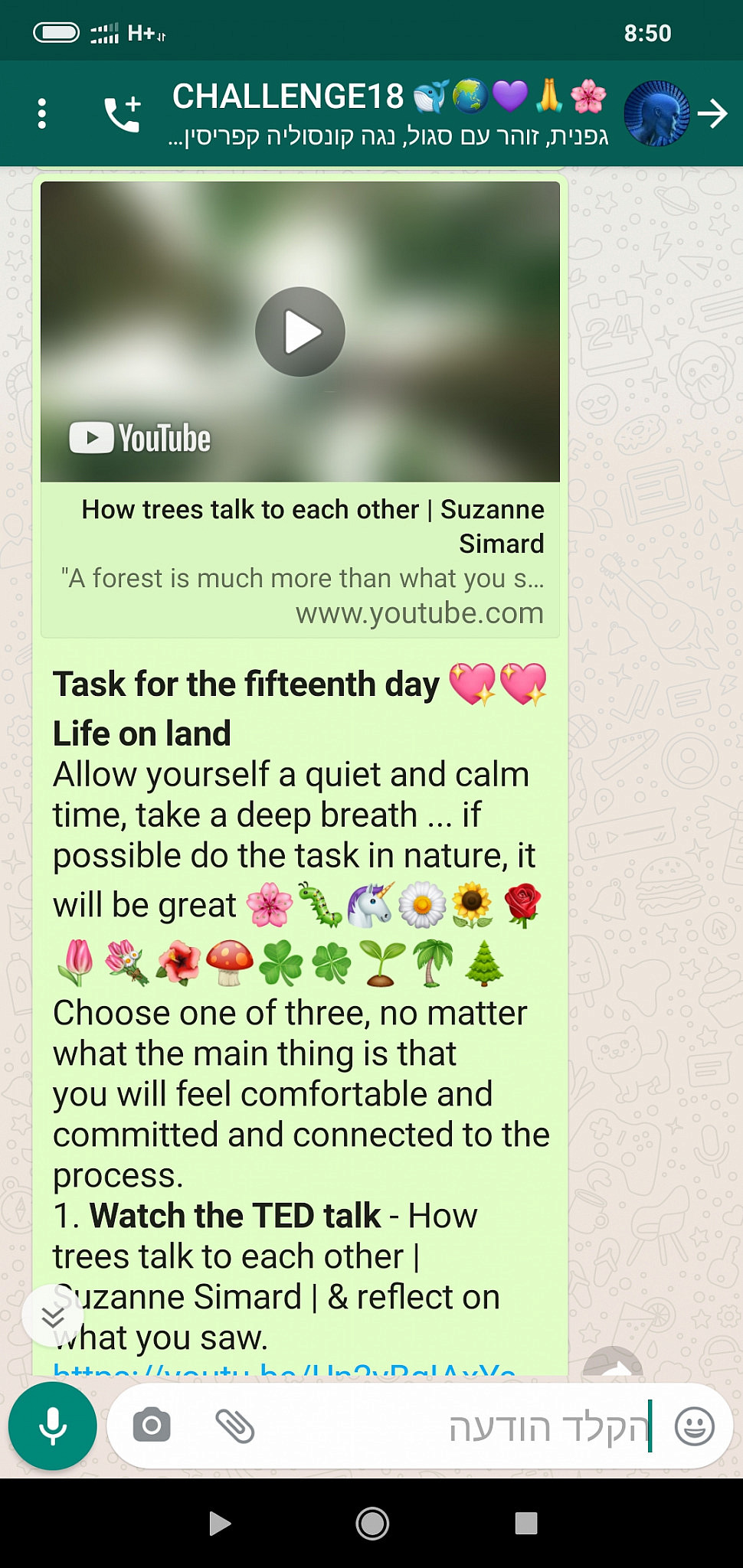743x1568 pixels.
Task: Open the group profile picture
Action: [x=656, y=114]
